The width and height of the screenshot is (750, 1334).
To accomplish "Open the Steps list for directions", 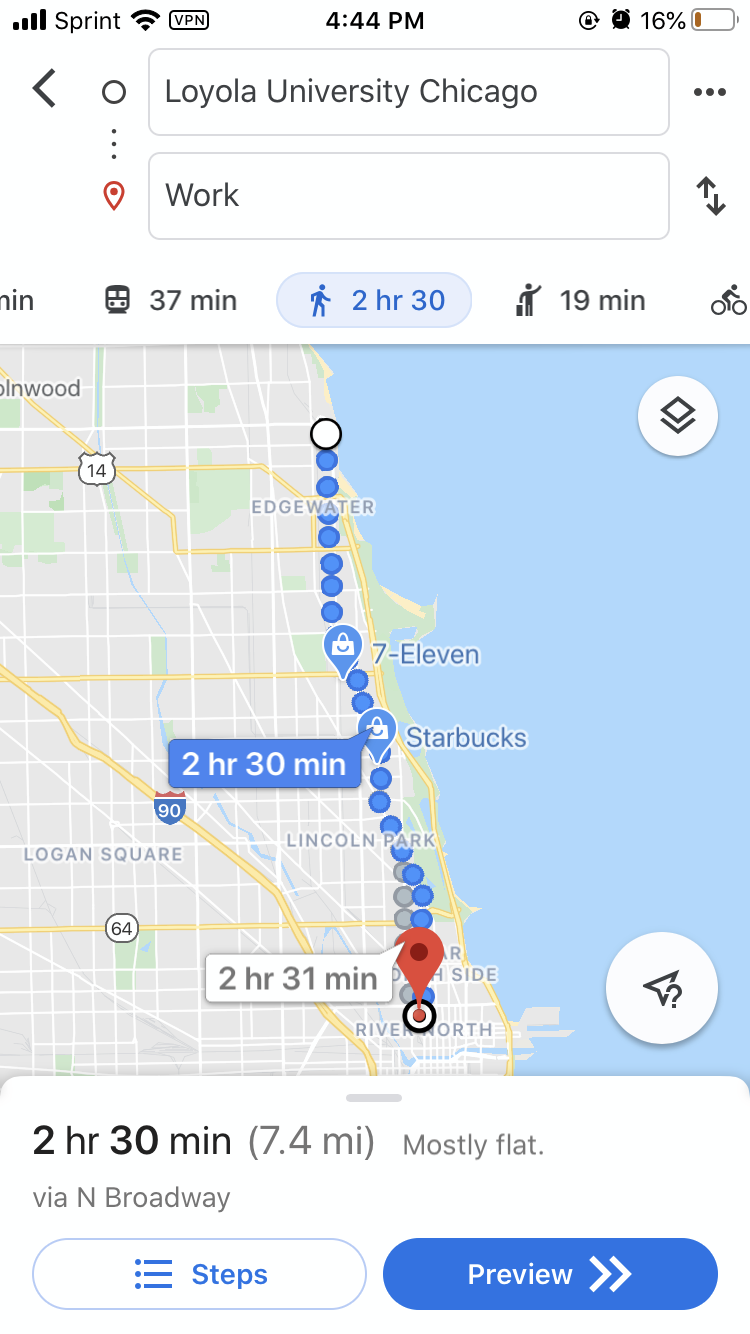I will tap(200, 1274).
